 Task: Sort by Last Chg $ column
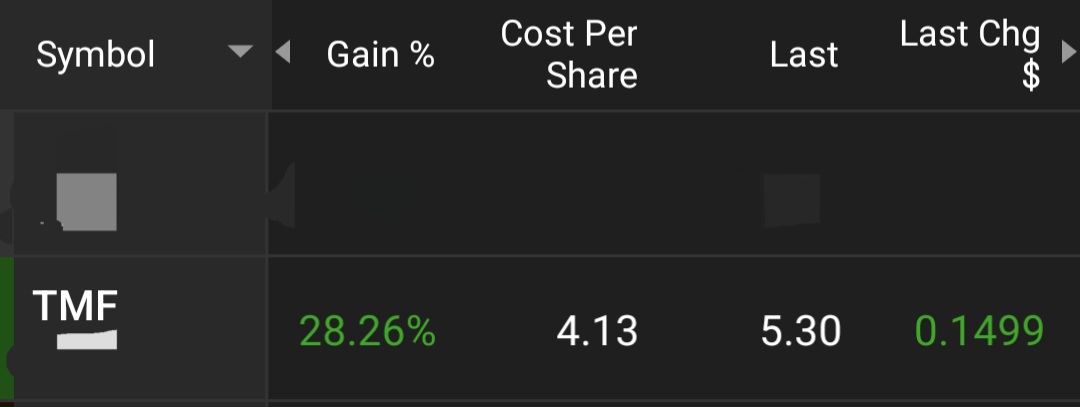(x=969, y=55)
